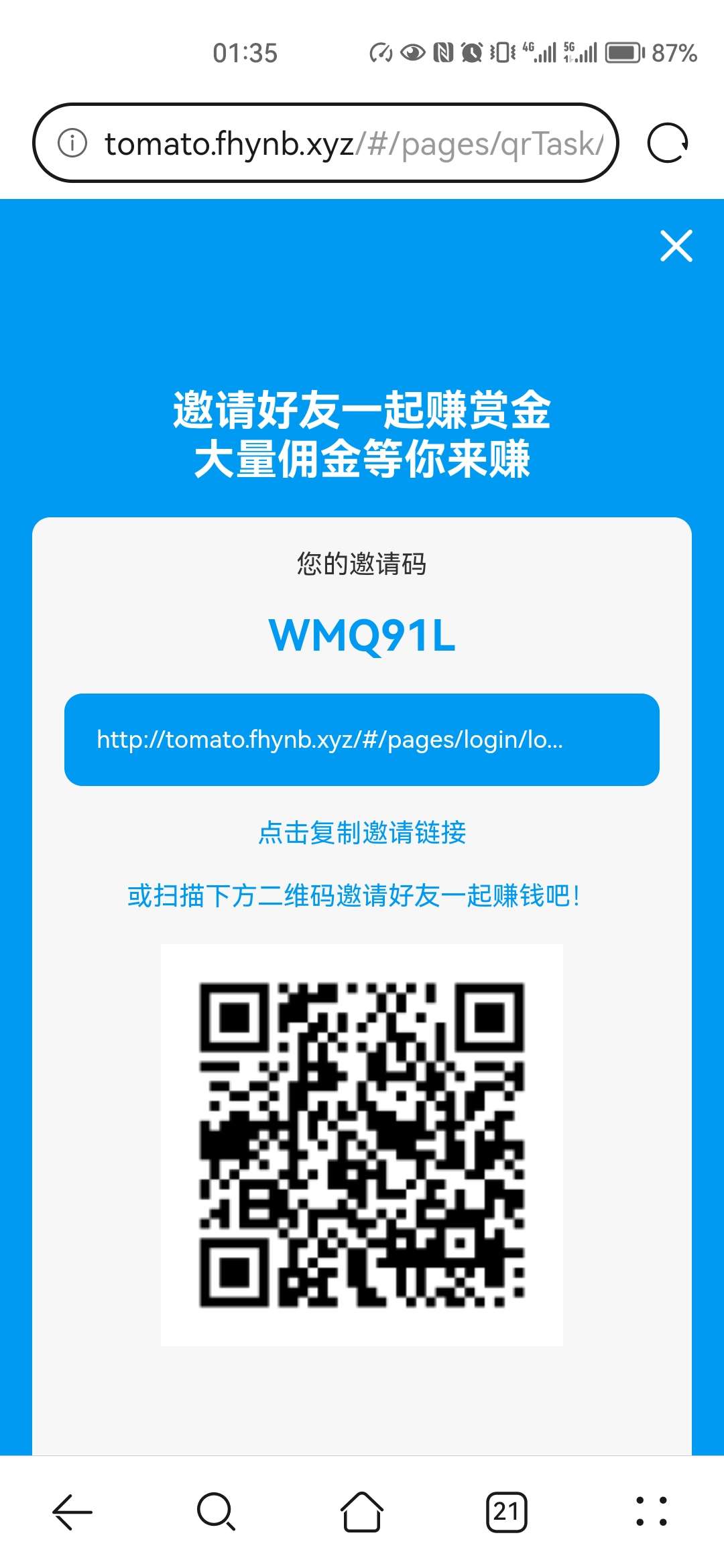The image size is (724, 1568).
Task: Open the browser four-dot menu
Action: click(651, 1512)
